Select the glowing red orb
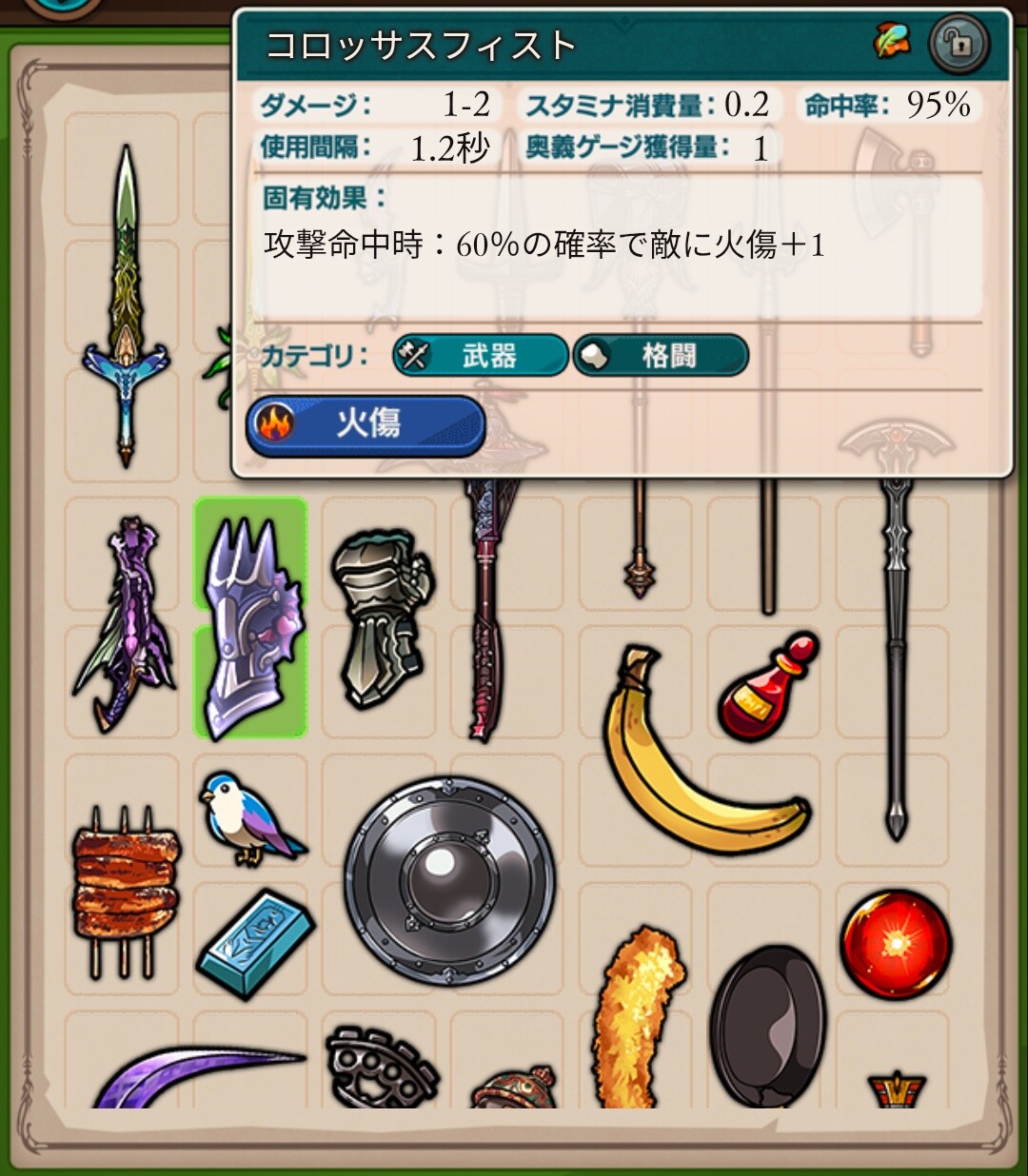 tap(896, 944)
